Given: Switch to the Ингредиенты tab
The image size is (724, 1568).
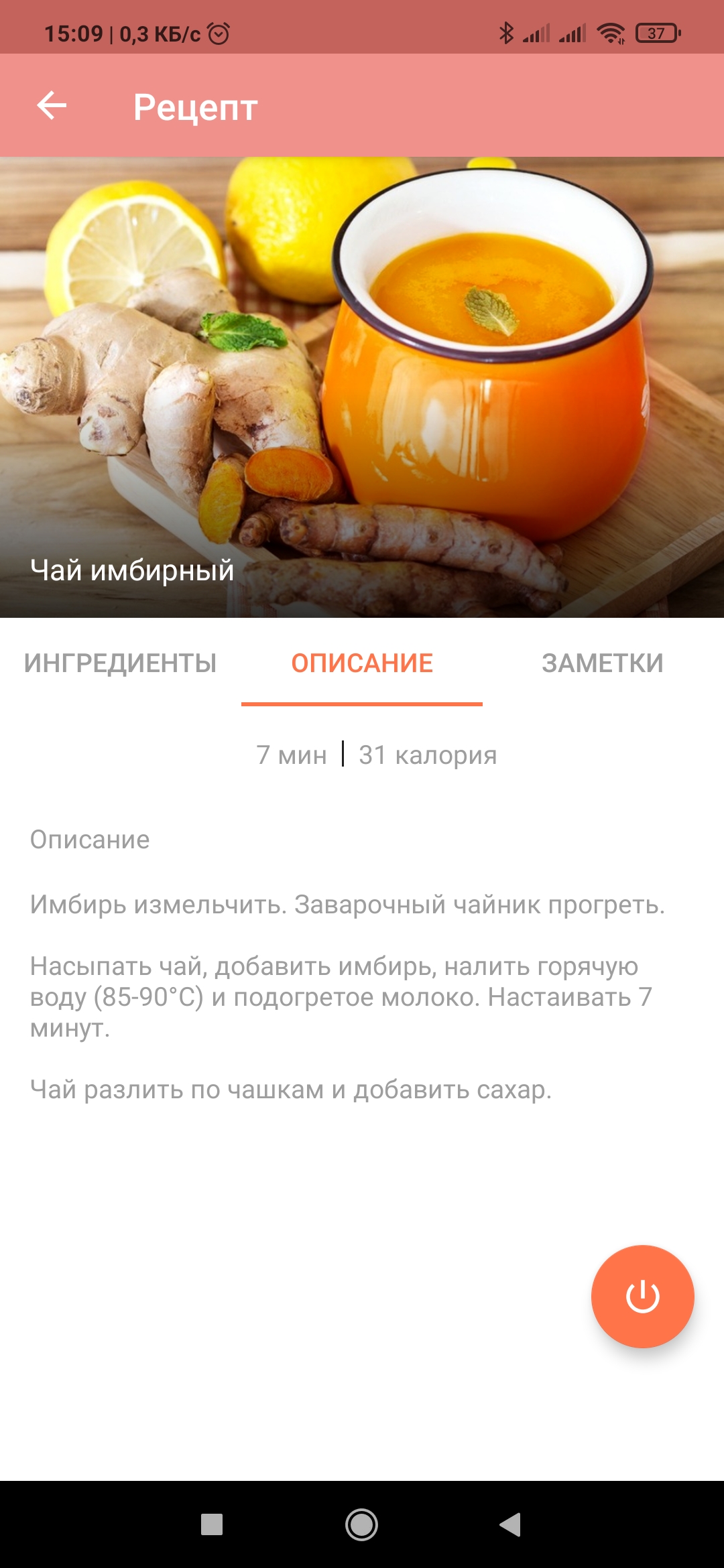Looking at the screenshot, I should coord(121,663).
